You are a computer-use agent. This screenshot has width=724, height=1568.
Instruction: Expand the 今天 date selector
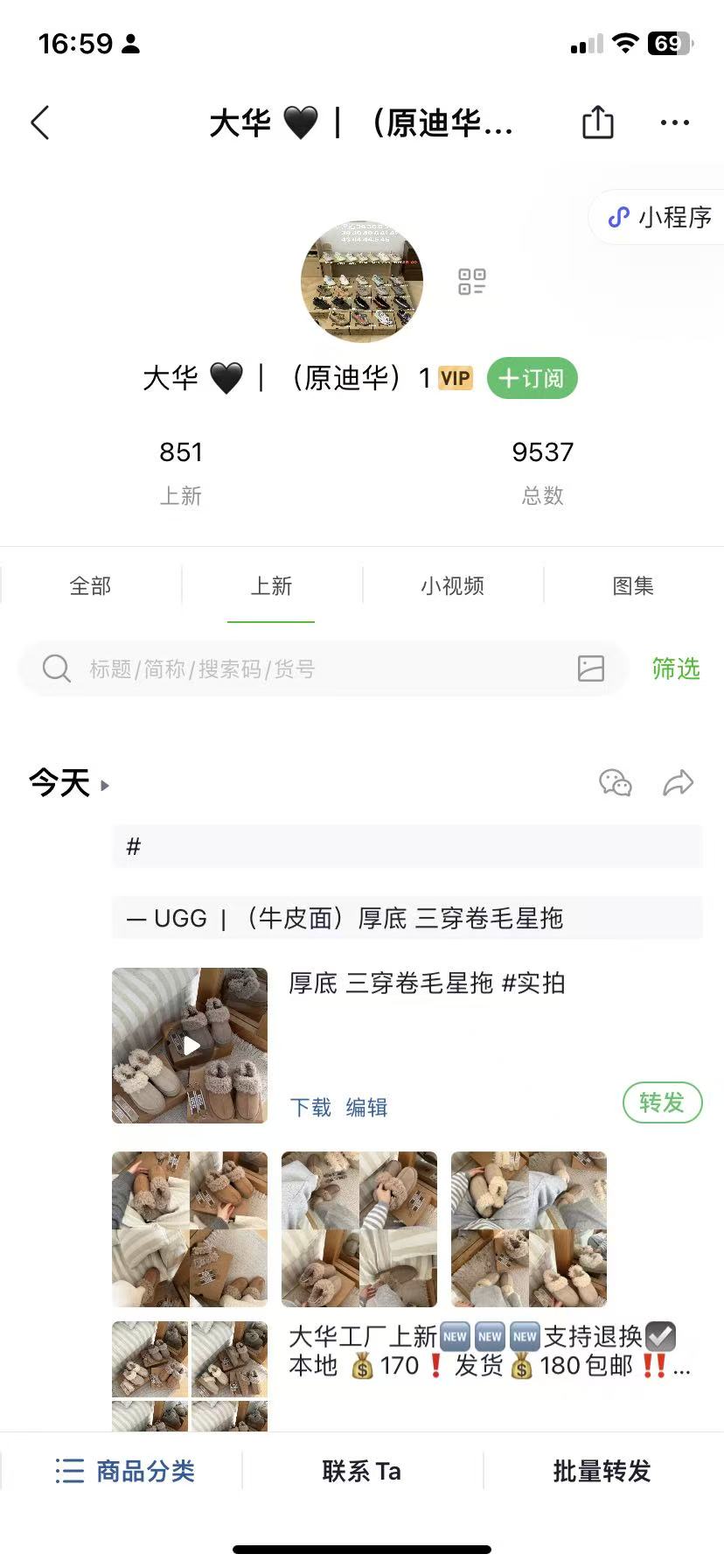[x=70, y=783]
